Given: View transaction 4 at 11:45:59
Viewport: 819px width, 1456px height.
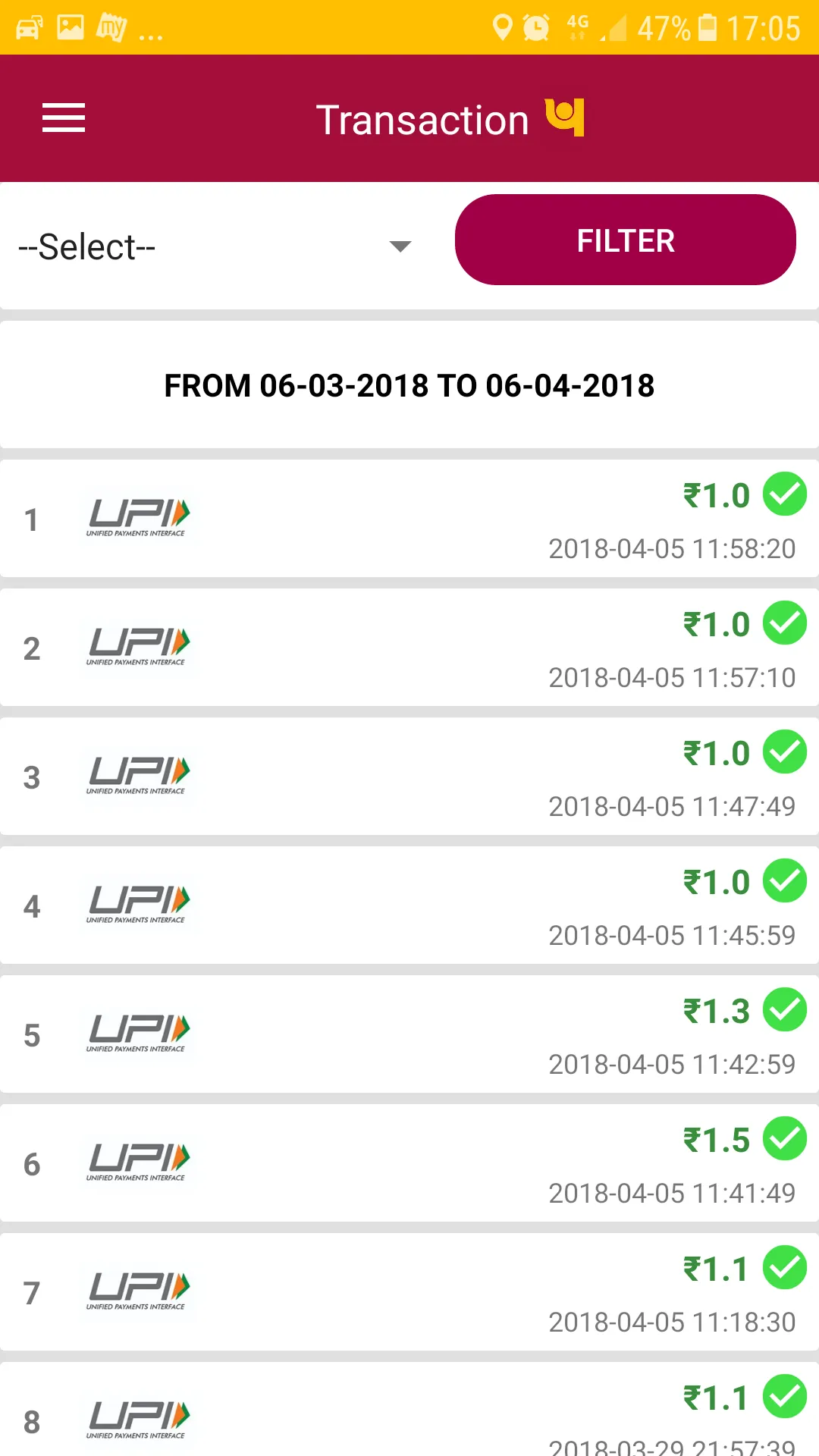Looking at the screenshot, I should (x=409, y=906).
